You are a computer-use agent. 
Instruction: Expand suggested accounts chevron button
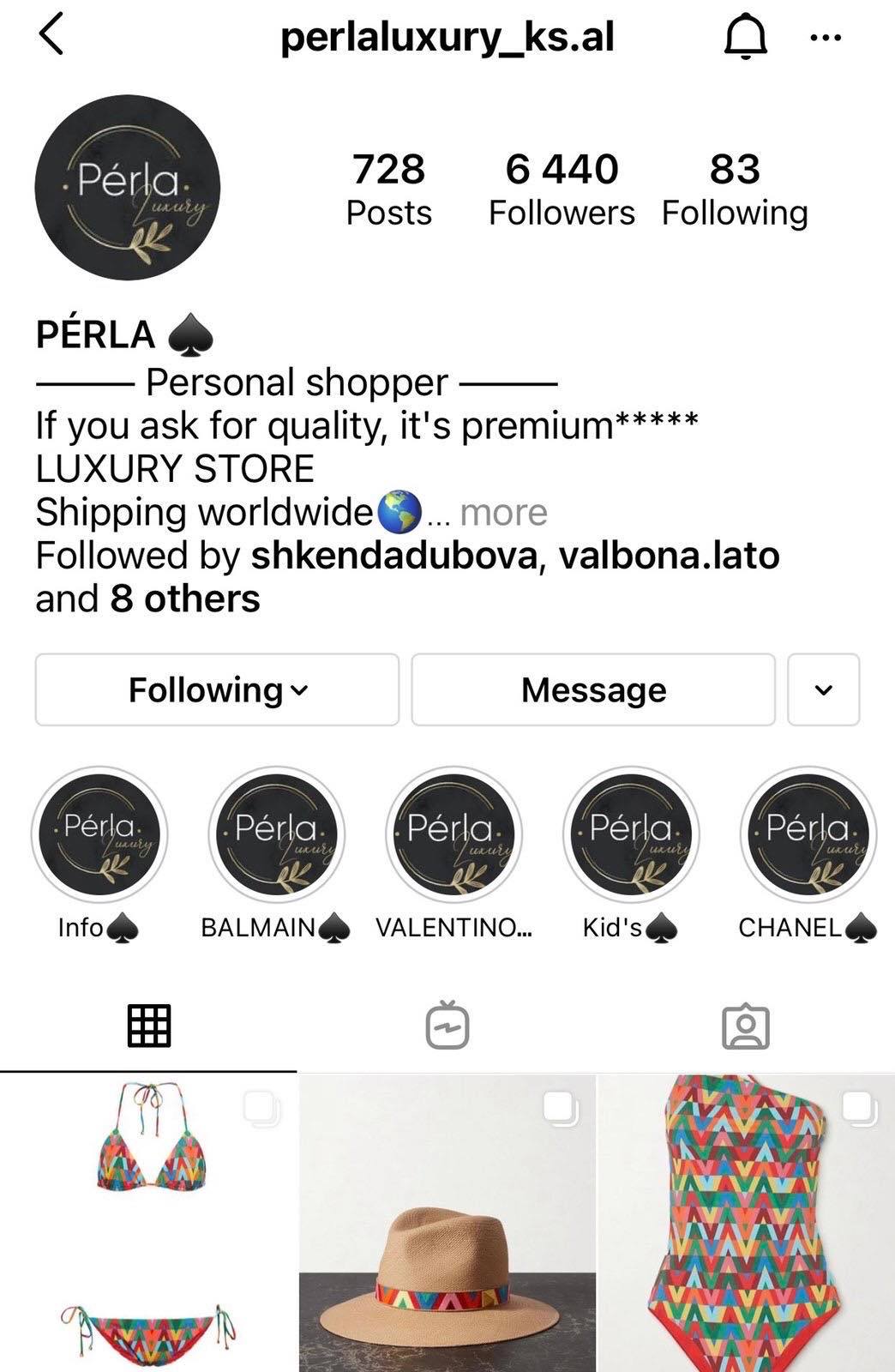click(x=823, y=689)
